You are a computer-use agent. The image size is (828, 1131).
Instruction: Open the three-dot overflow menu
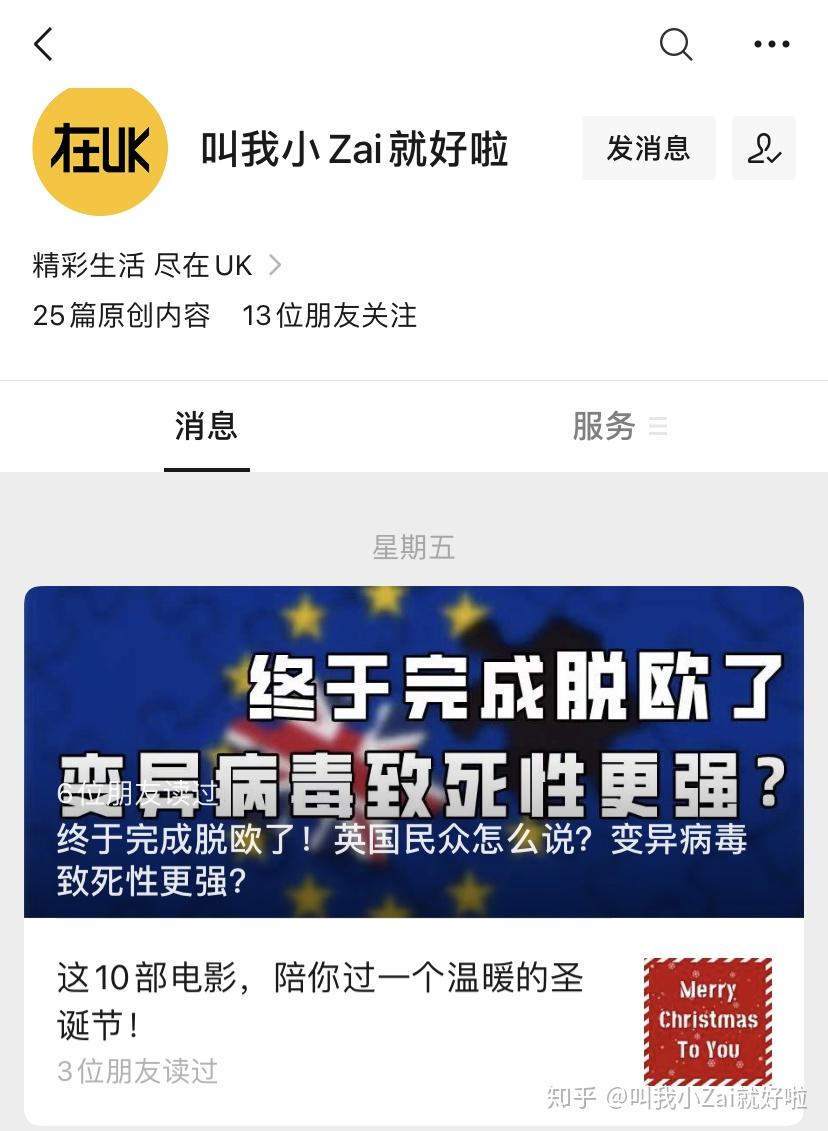771,44
